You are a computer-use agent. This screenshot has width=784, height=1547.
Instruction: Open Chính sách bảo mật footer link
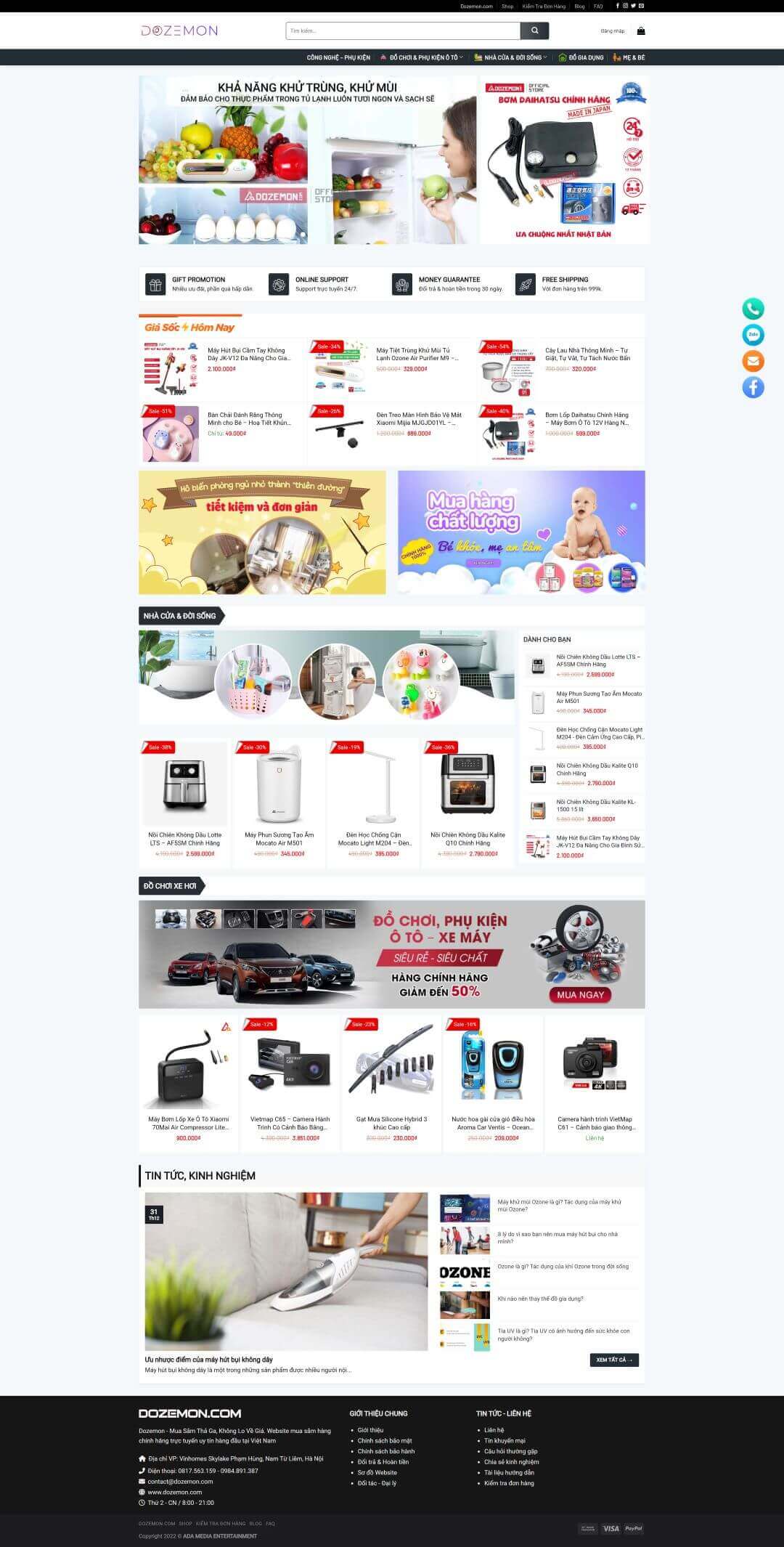(x=384, y=1440)
